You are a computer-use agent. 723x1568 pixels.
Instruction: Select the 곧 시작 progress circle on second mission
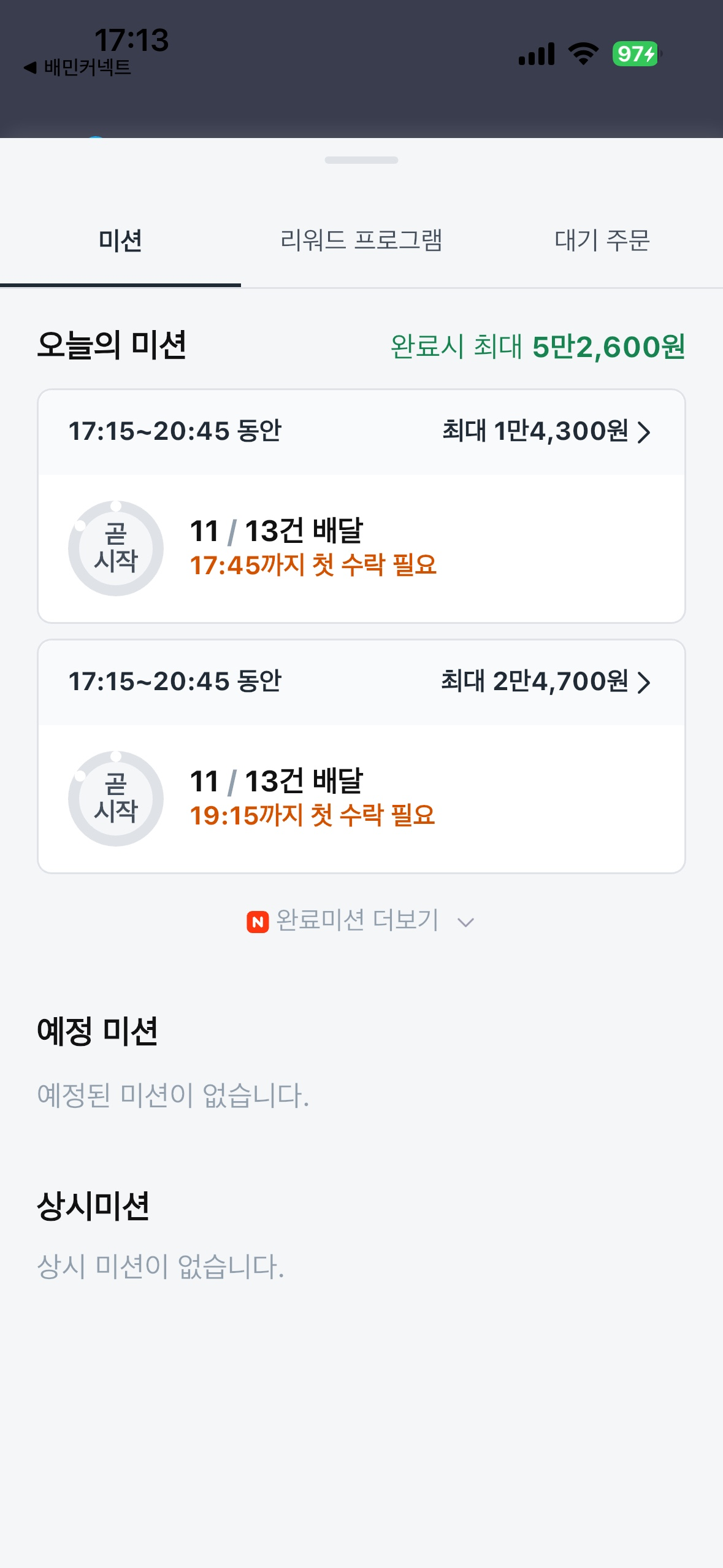116,799
